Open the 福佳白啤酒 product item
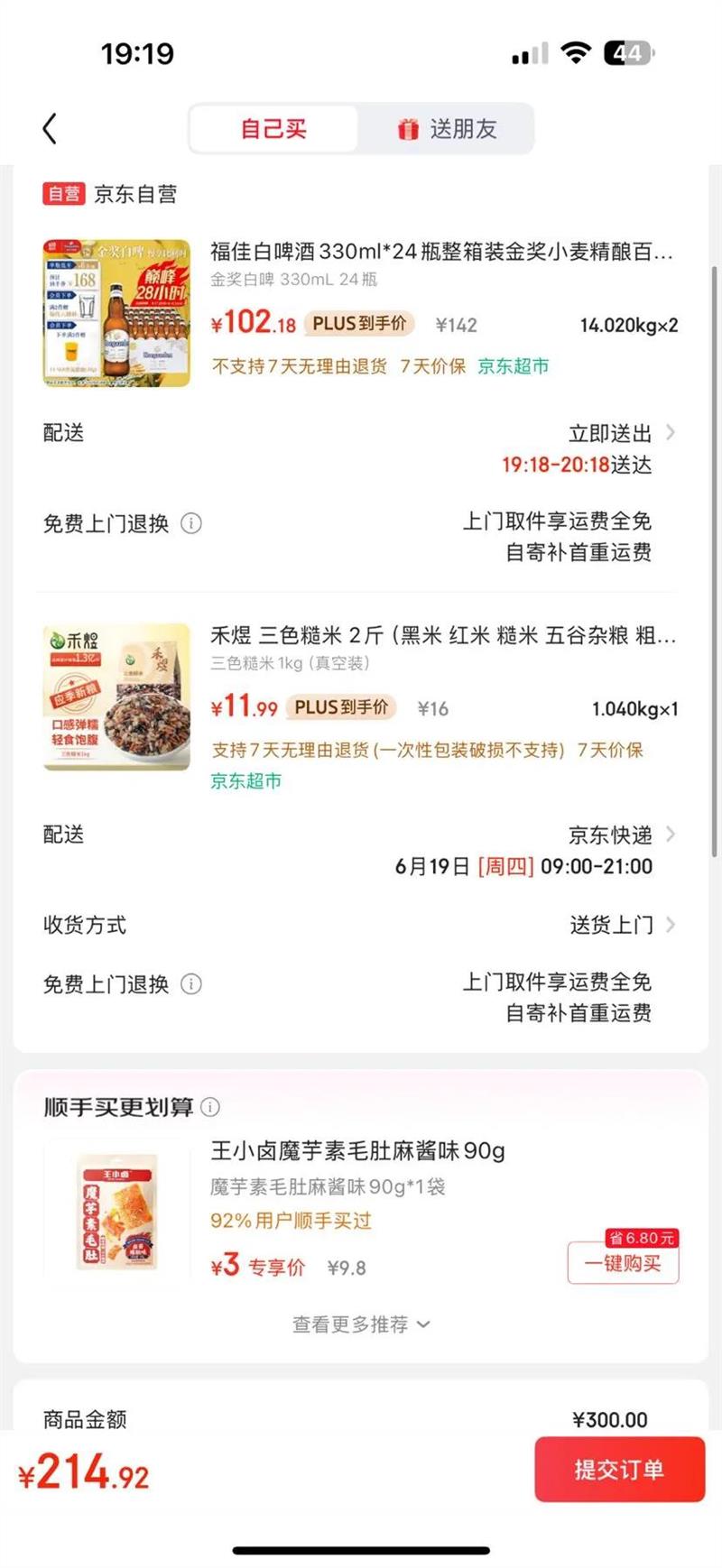 (360, 311)
